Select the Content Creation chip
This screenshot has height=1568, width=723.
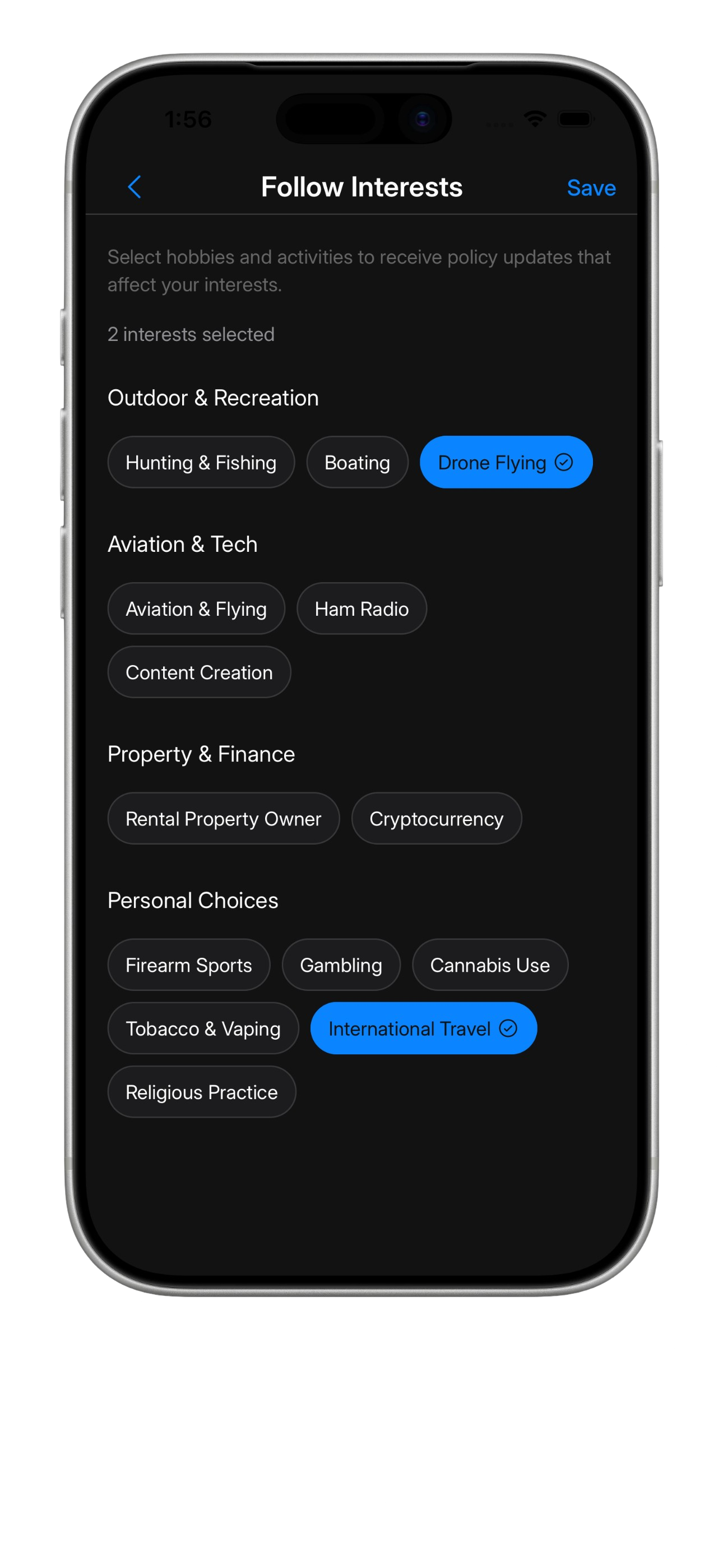199,672
